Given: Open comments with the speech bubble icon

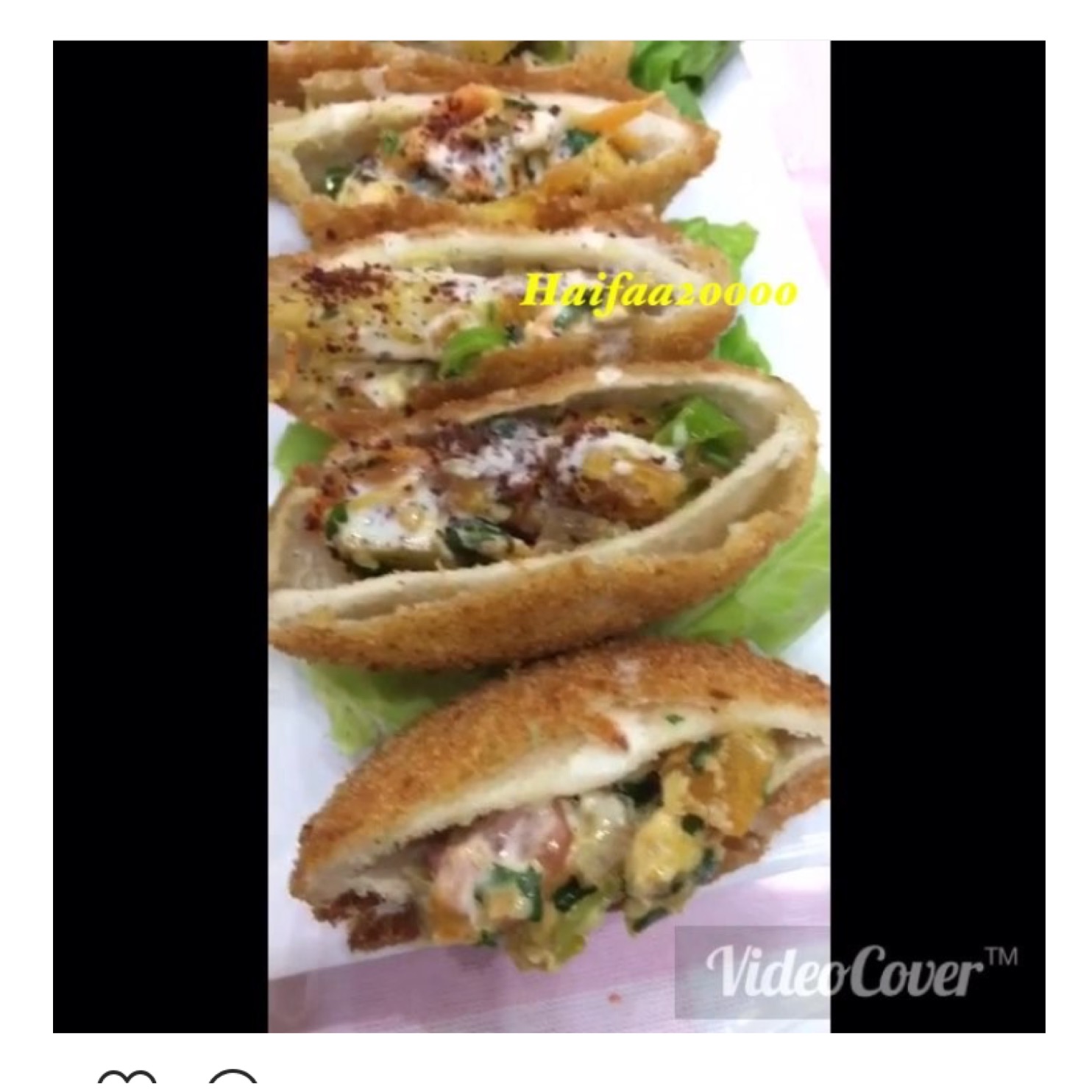Looking at the screenshot, I should (x=233, y=1085).
